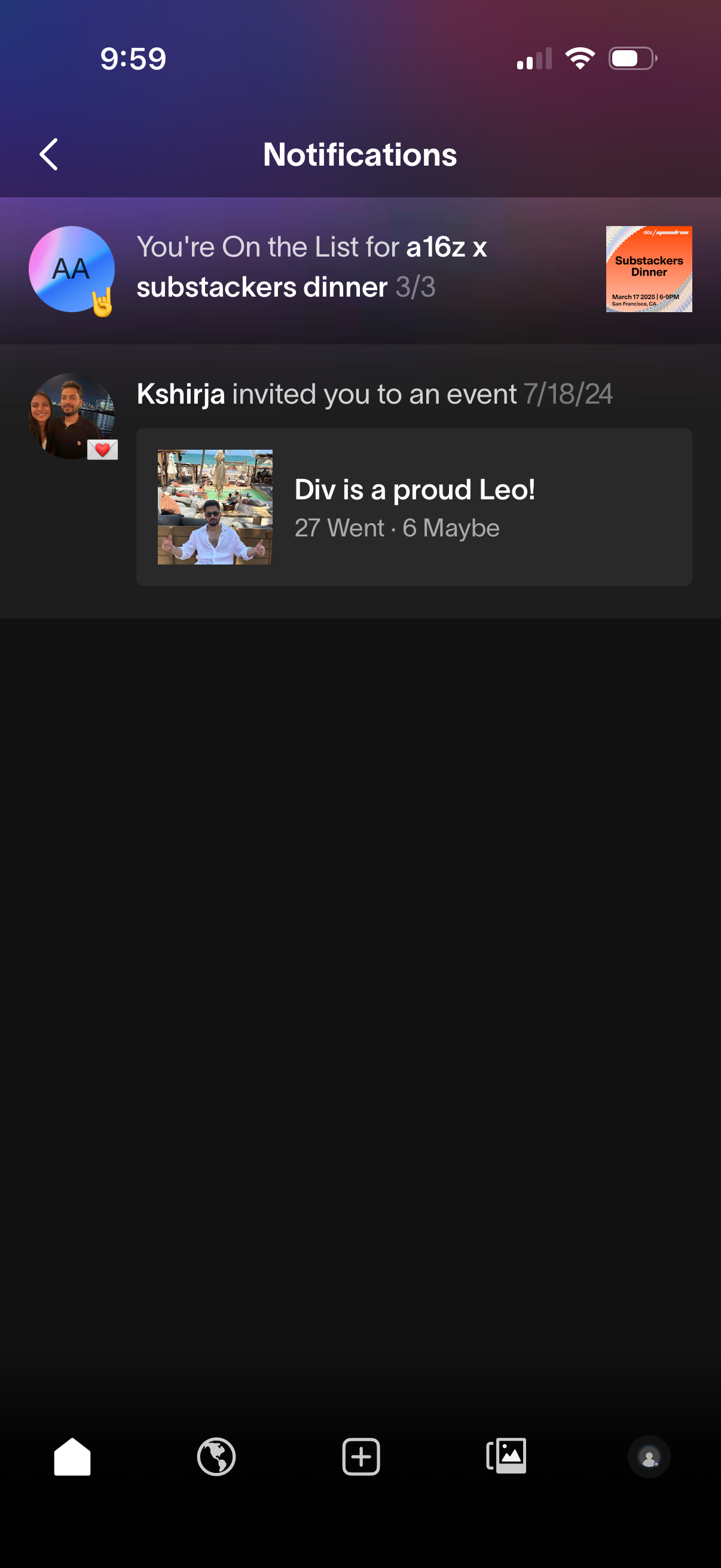Open the Home tab icon

pyautogui.click(x=72, y=1456)
